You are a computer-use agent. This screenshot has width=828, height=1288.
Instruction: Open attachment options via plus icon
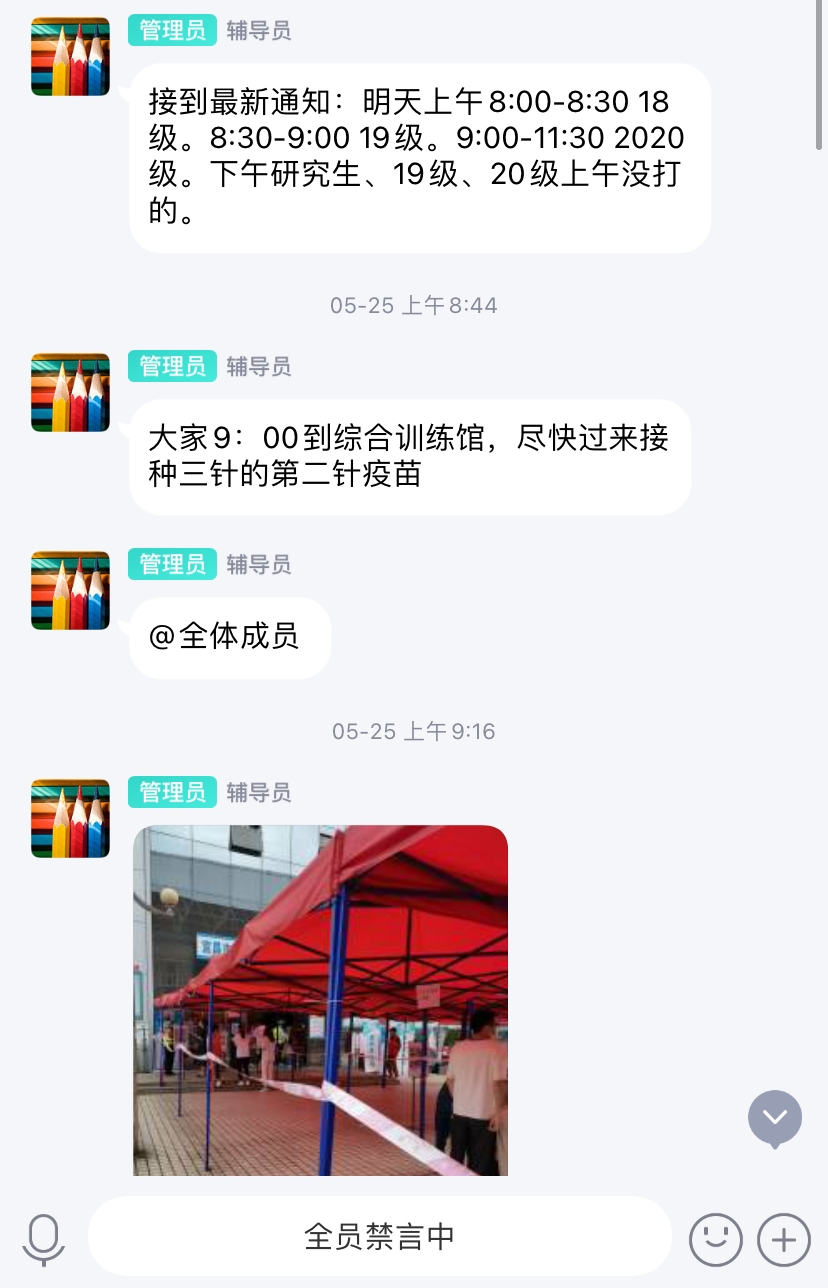pos(782,1239)
